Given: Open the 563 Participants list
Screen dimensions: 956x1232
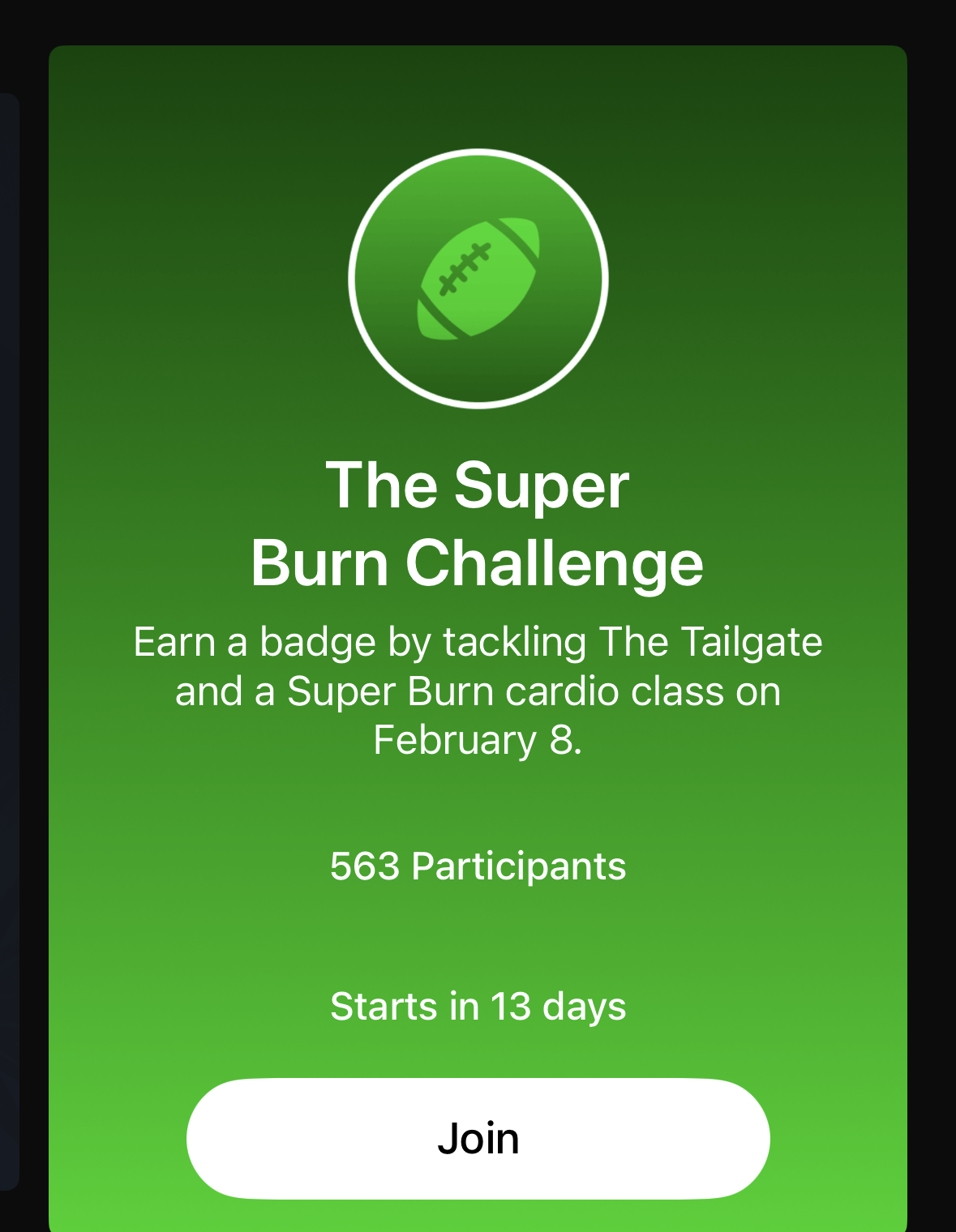Looking at the screenshot, I should coord(477,866).
